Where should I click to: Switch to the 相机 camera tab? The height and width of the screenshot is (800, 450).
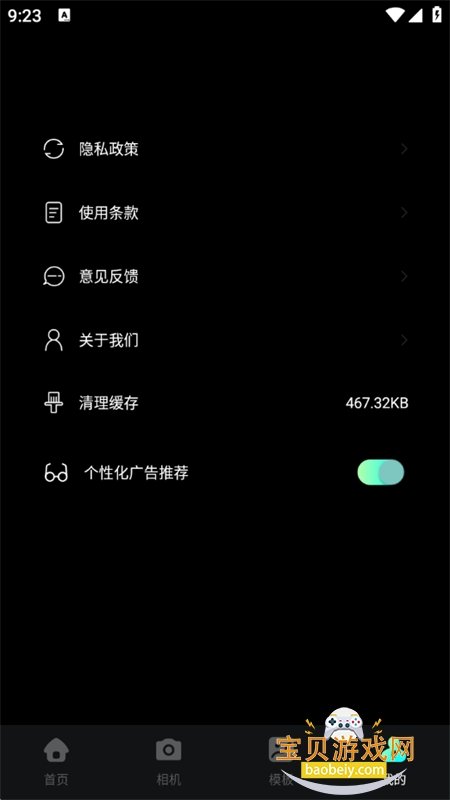(x=168, y=762)
